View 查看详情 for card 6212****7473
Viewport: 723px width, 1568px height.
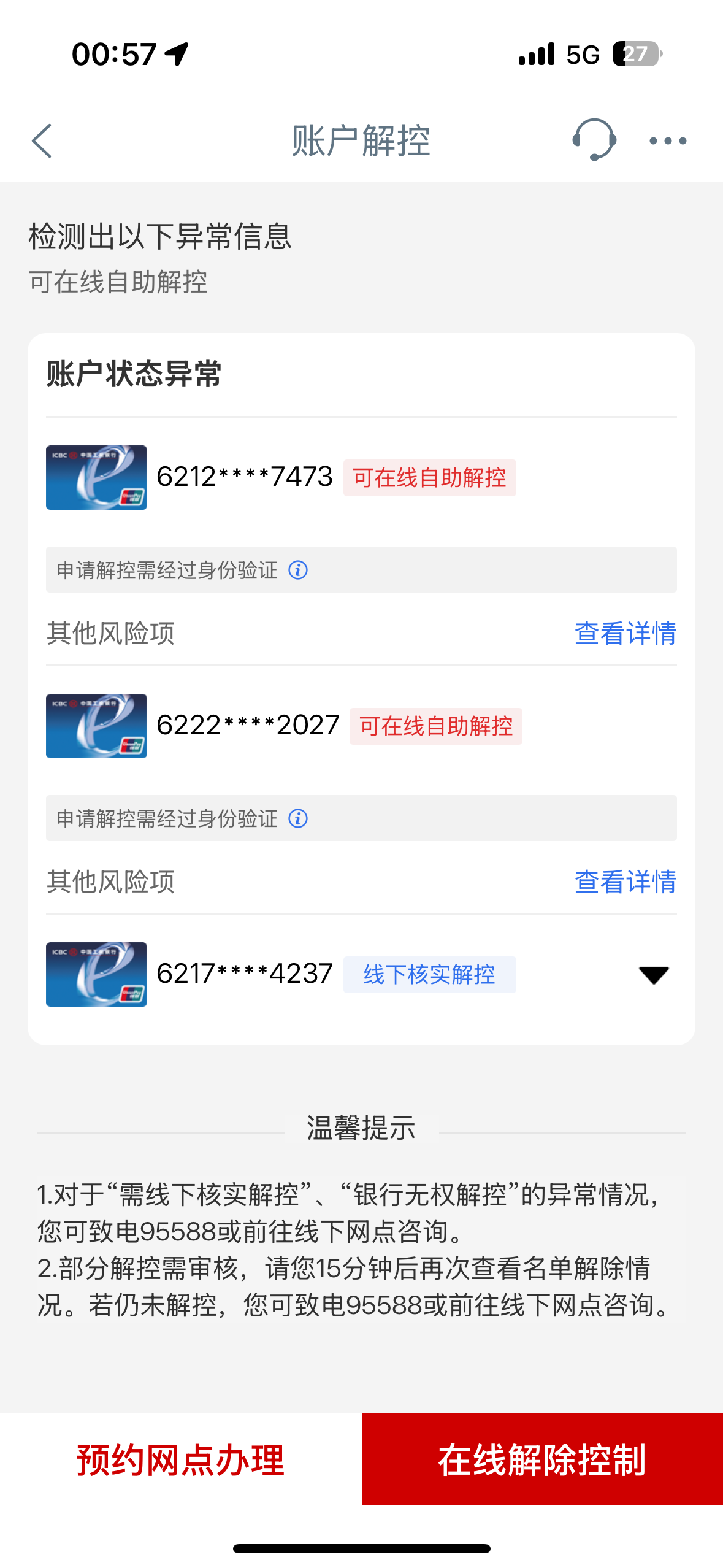pyautogui.click(x=625, y=633)
